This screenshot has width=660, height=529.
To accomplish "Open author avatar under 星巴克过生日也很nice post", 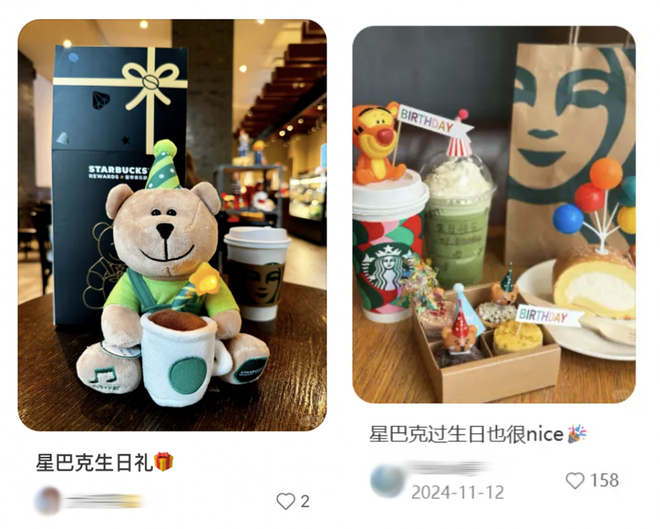I will tap(386, 481).
